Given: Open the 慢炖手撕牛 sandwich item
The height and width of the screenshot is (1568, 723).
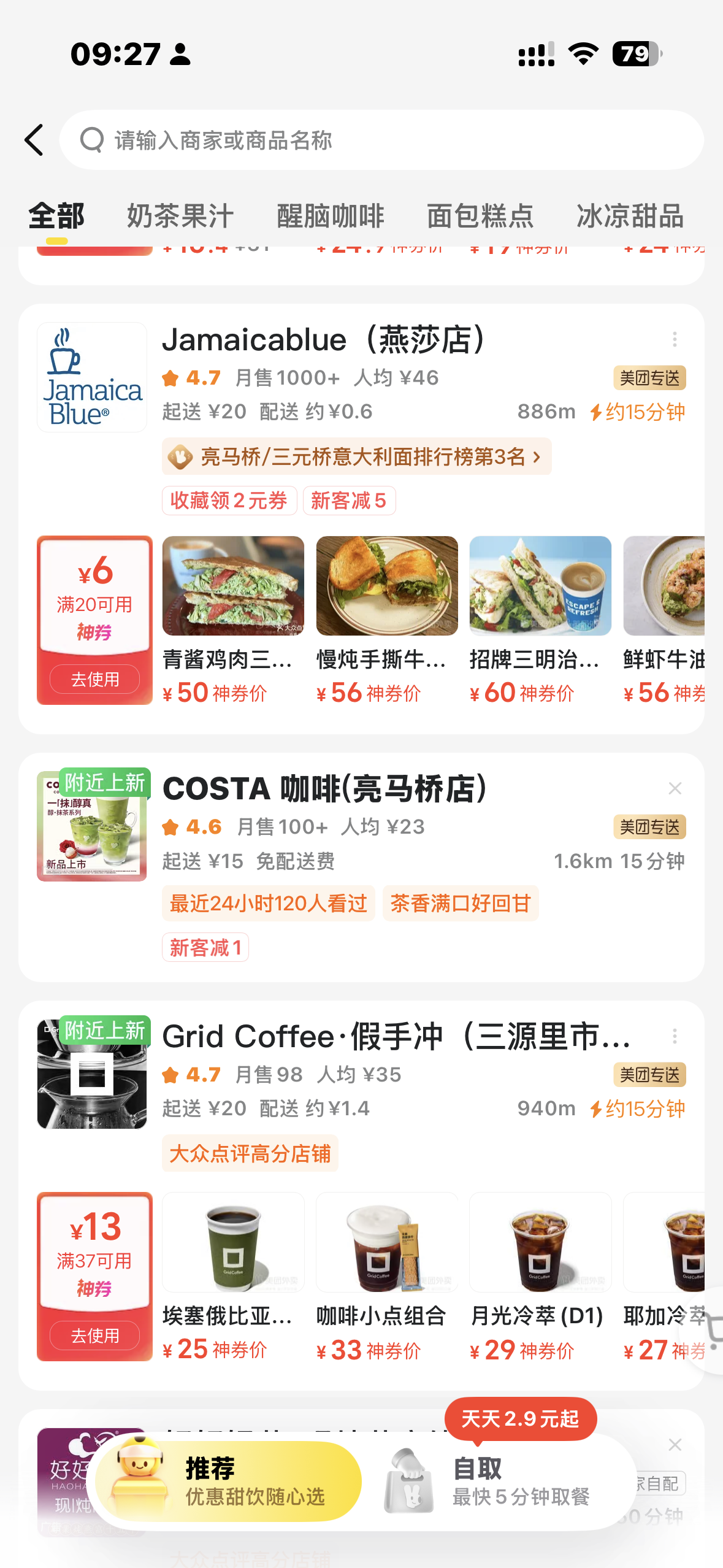Looking at the screenshot, I should 387,620.
